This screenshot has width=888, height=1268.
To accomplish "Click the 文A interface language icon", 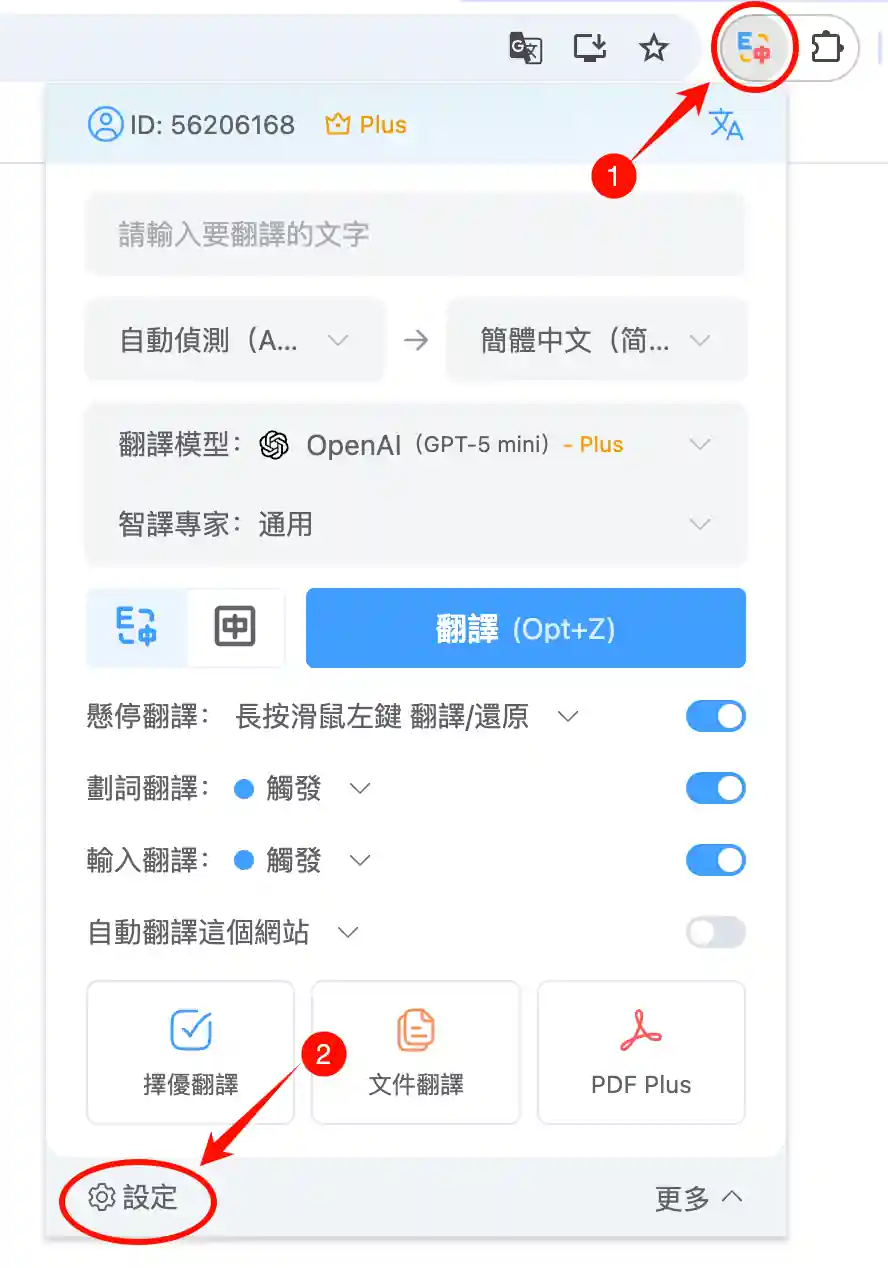I will point(726,124).
